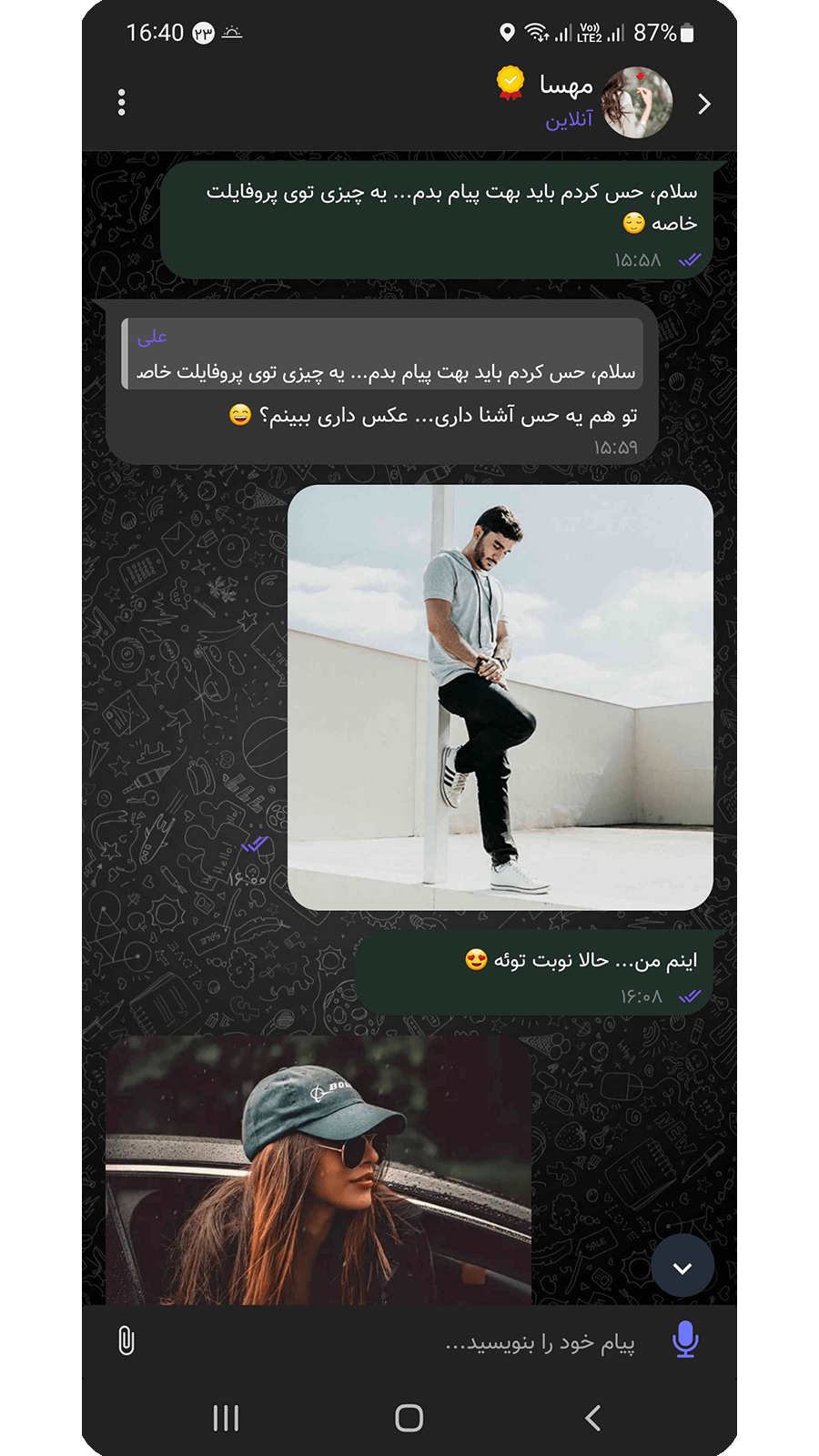
Task: Tap the quoted reply from علی
Action: tap(382, 354)
